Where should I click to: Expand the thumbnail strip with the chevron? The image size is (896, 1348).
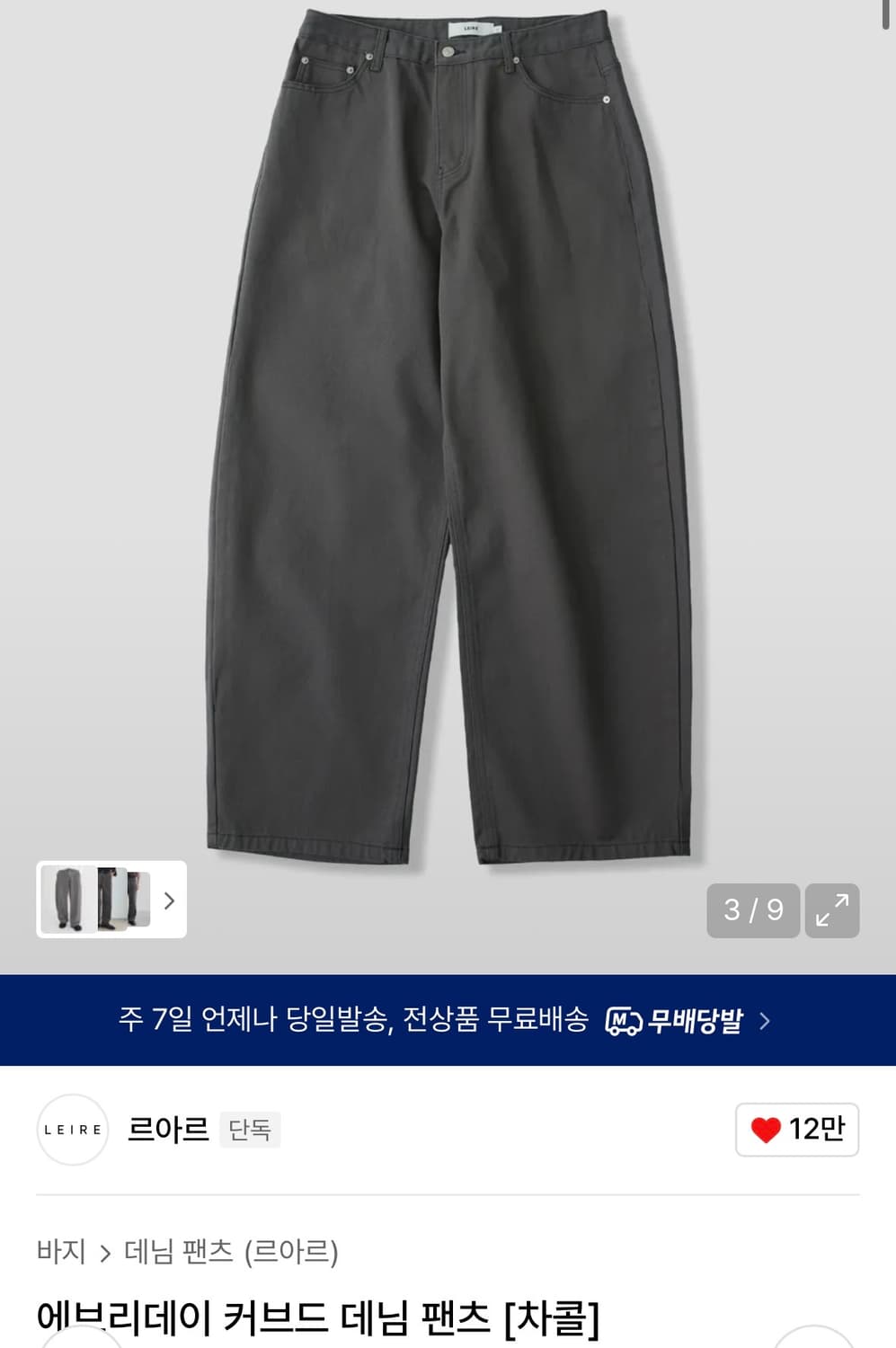[x=168, y=900]
